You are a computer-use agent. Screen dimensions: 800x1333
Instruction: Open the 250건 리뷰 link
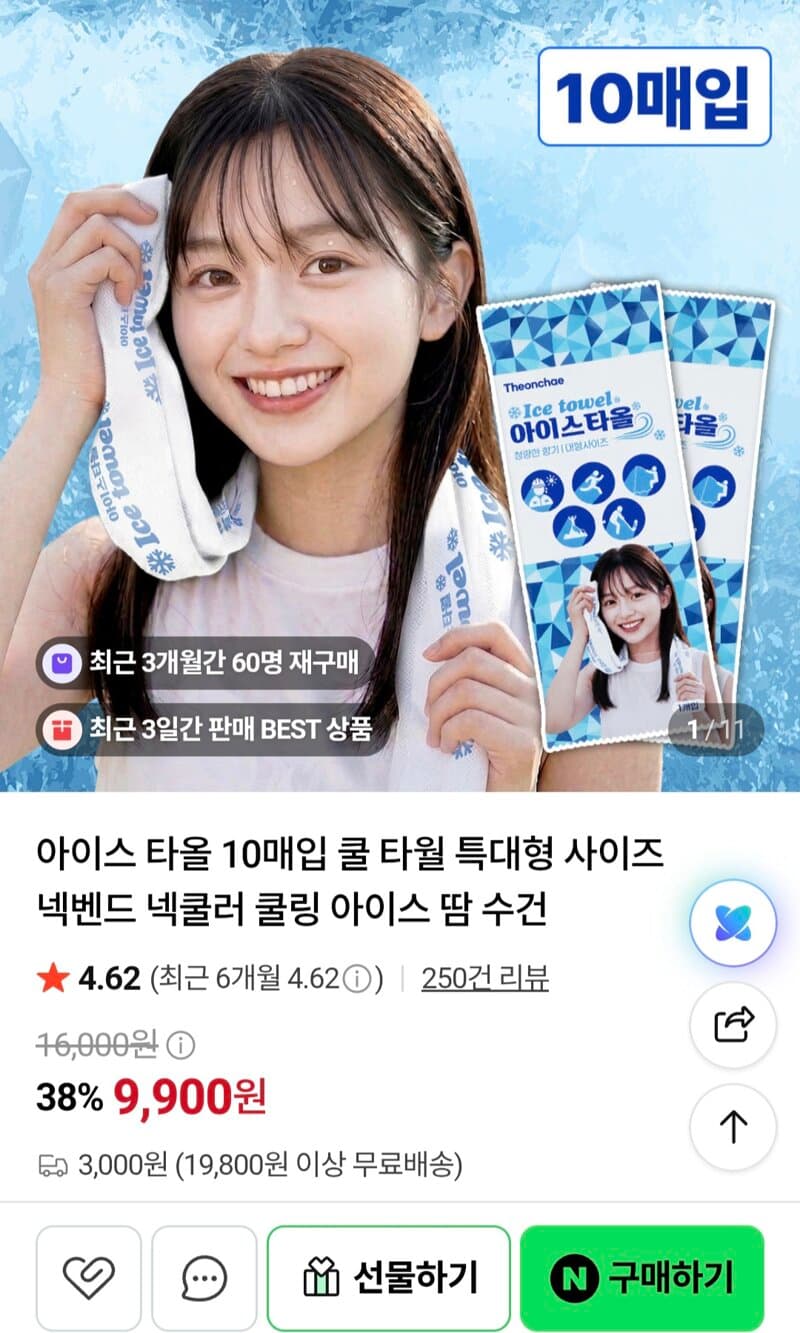point(485,977)
